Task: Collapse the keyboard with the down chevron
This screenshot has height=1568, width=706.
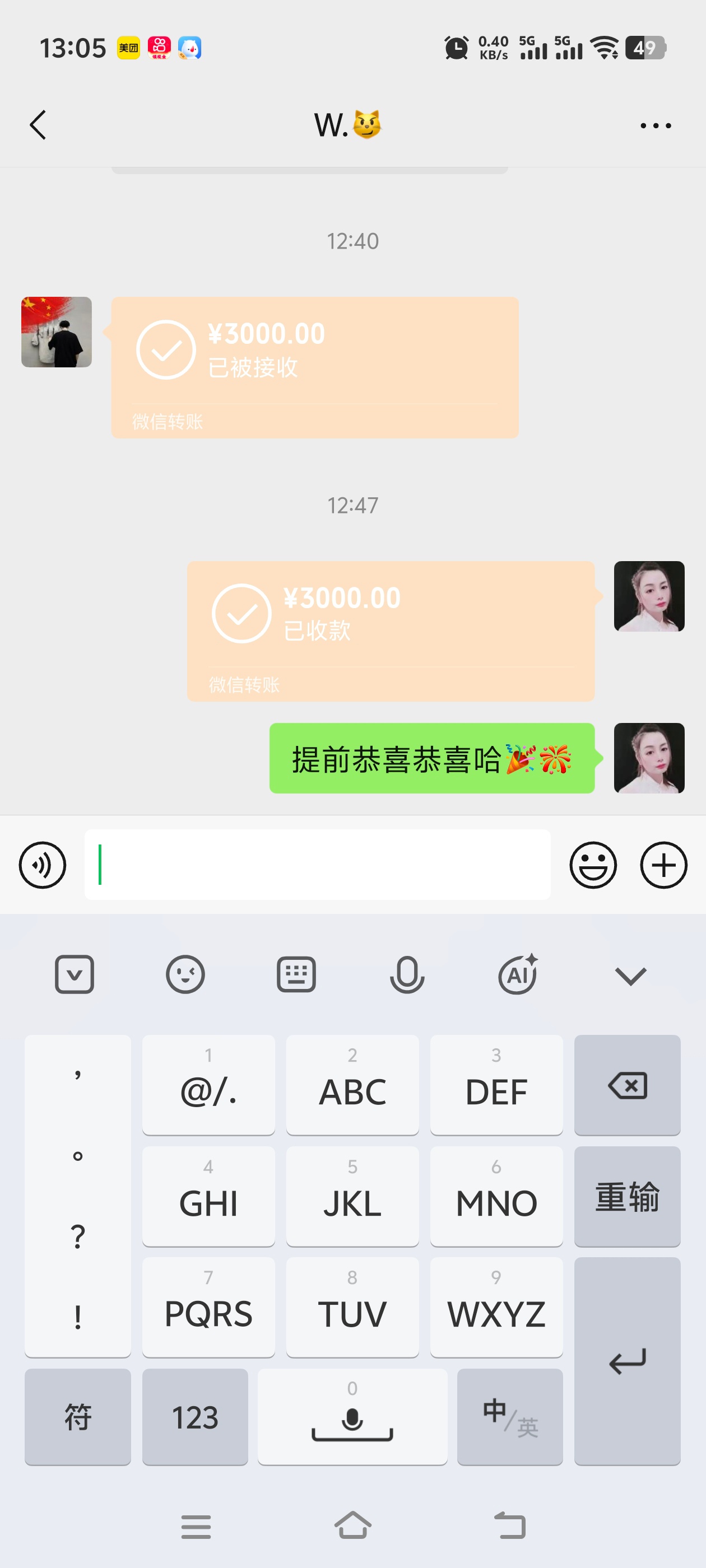Action: point(630,976)
